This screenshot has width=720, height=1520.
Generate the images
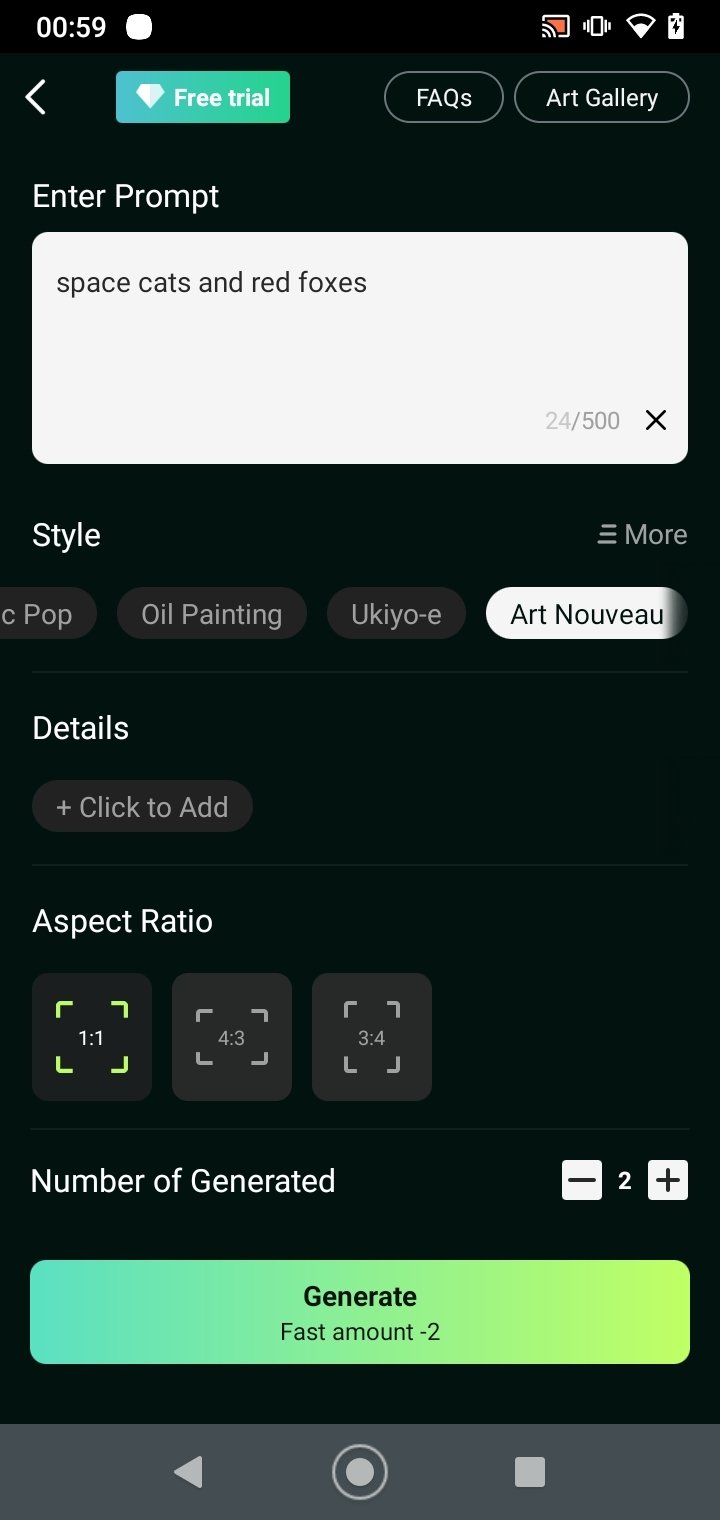point(360,1312)
